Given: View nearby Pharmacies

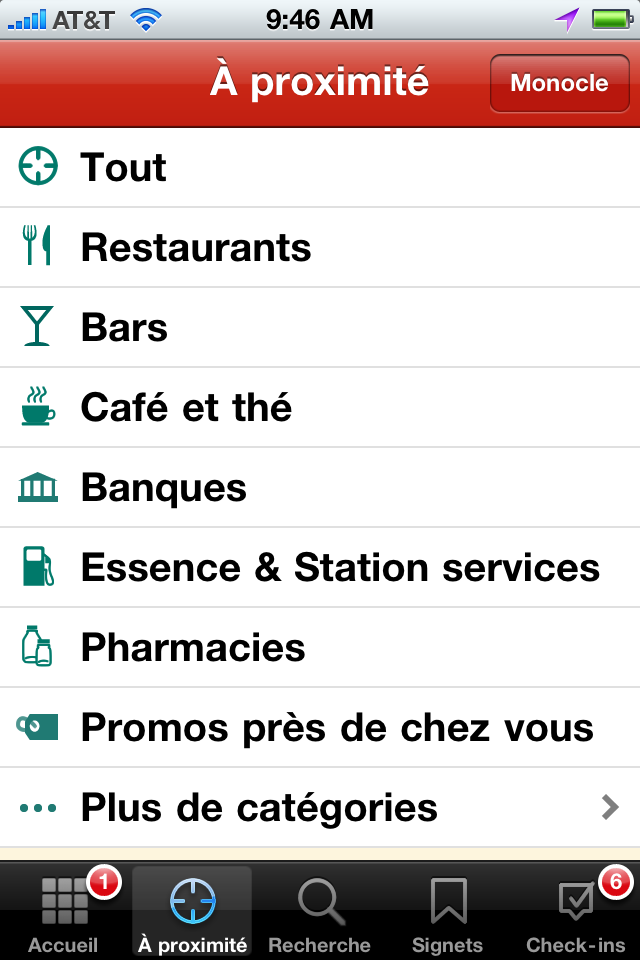Looking at the screenshot, I should point(320,647).
